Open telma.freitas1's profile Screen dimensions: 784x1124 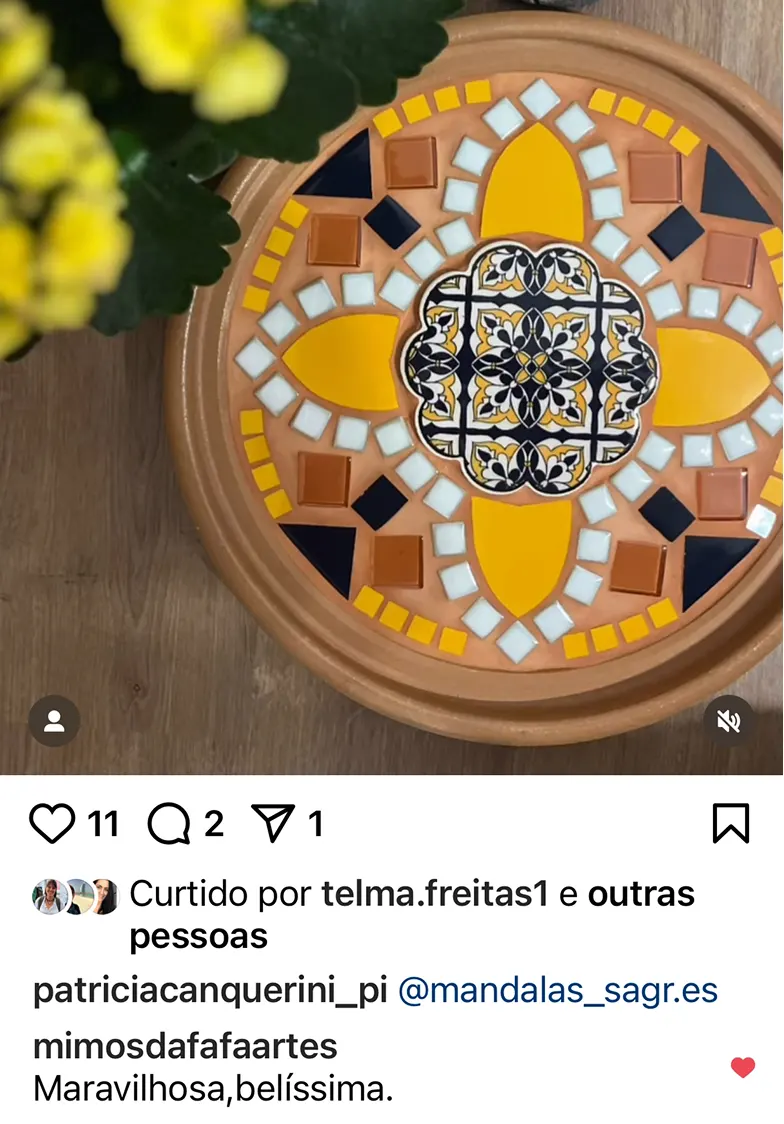[x=435, y=894]
